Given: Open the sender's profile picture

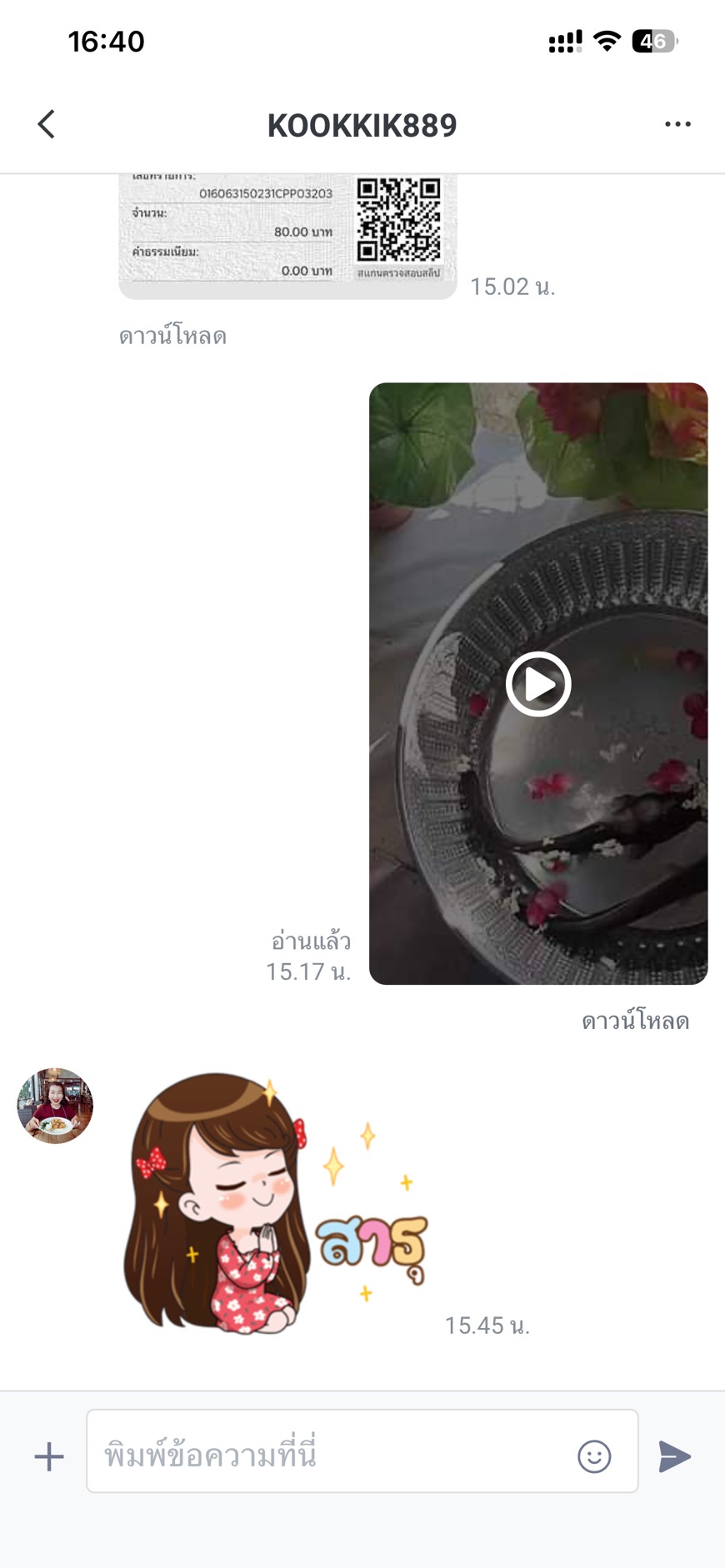Looking at the screenshot, I should pos(55,1106).
